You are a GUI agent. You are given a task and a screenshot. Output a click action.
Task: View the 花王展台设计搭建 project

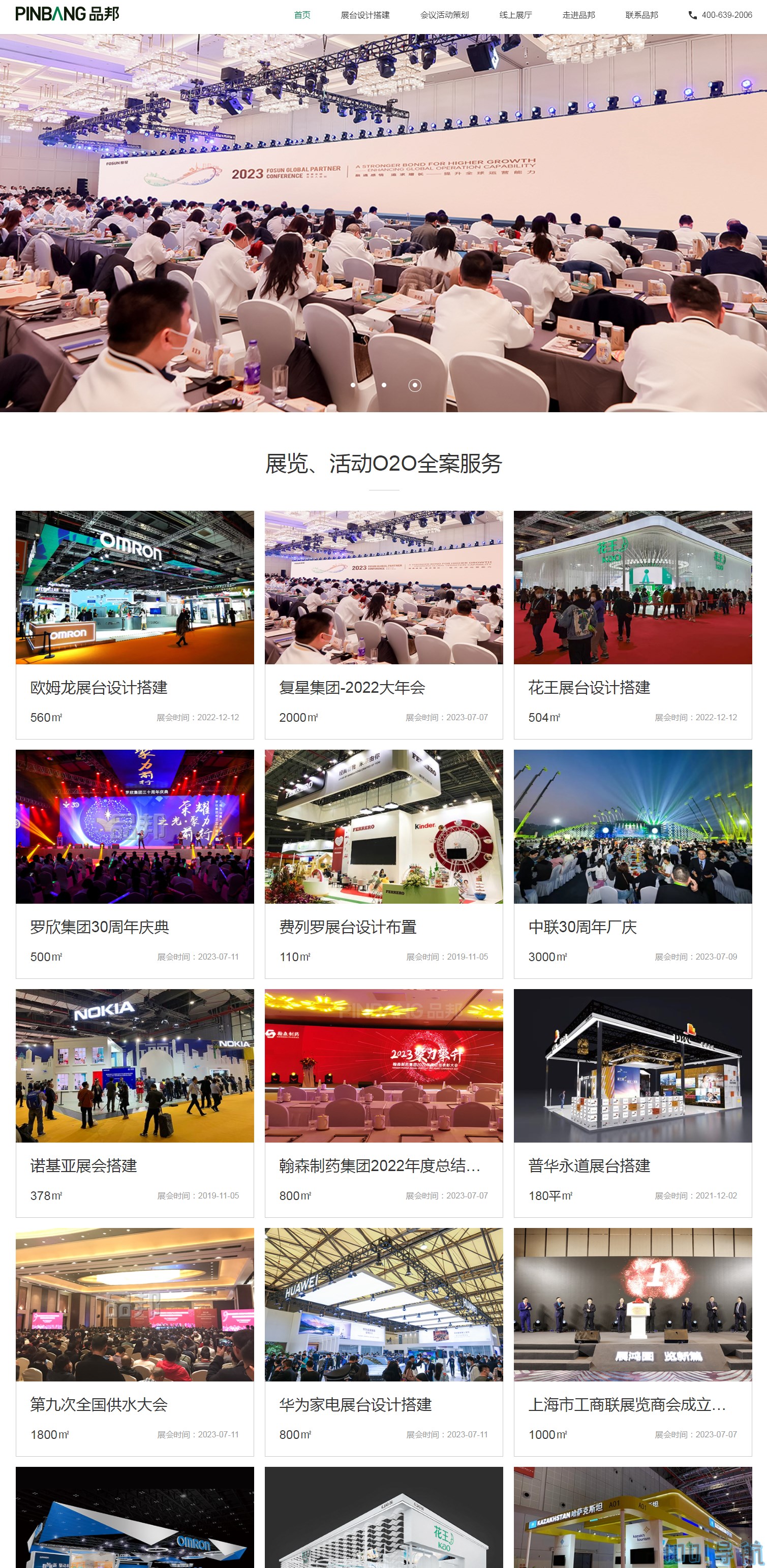[632, 624]
